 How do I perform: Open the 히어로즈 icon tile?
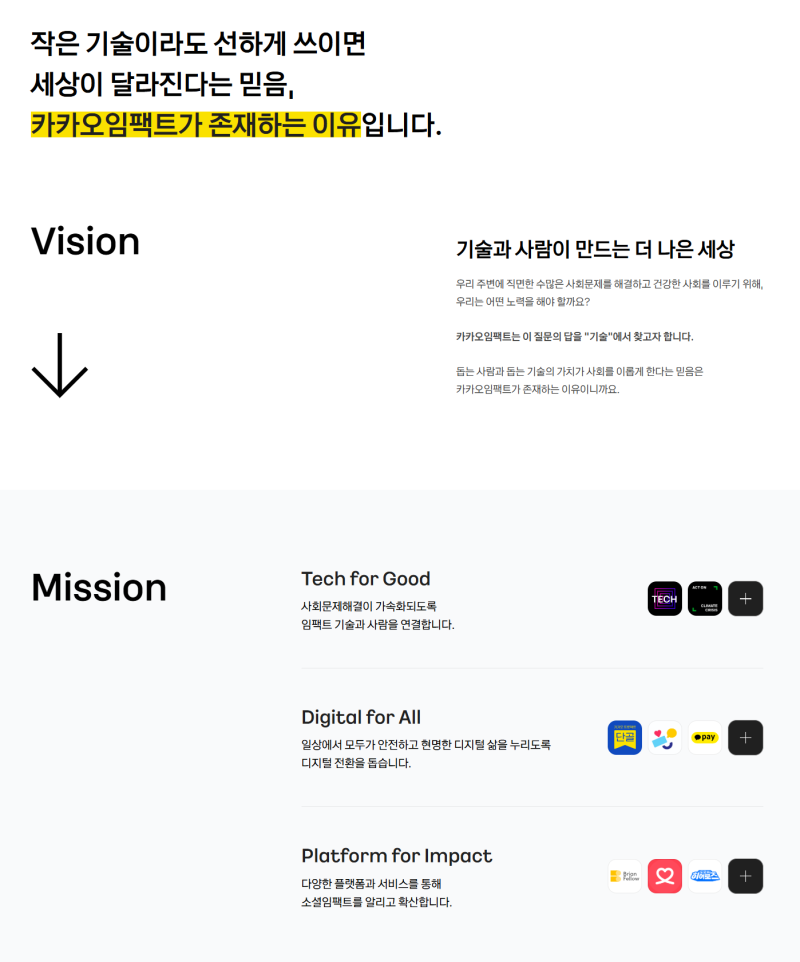705,876
